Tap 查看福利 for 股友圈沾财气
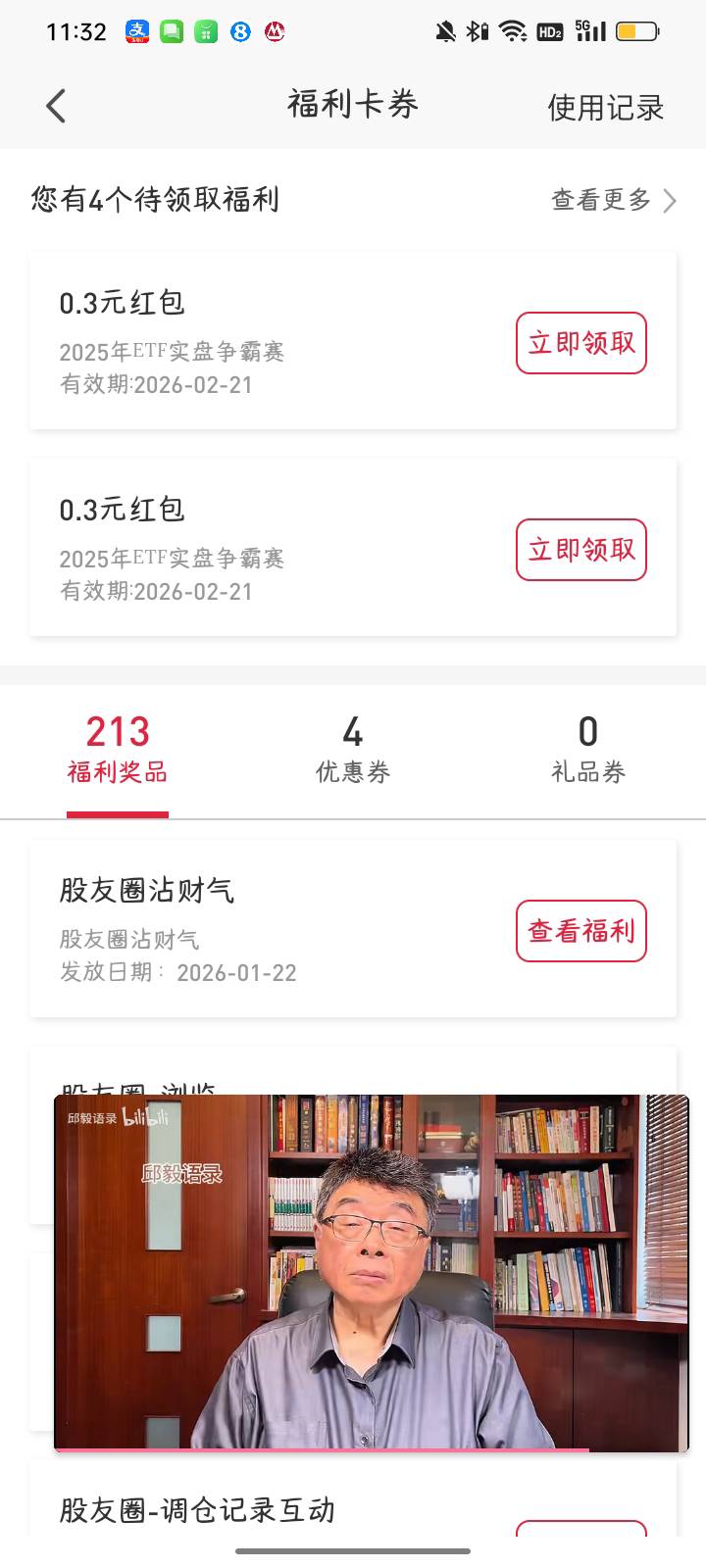 pyautogui.click(x=581, y=931)
